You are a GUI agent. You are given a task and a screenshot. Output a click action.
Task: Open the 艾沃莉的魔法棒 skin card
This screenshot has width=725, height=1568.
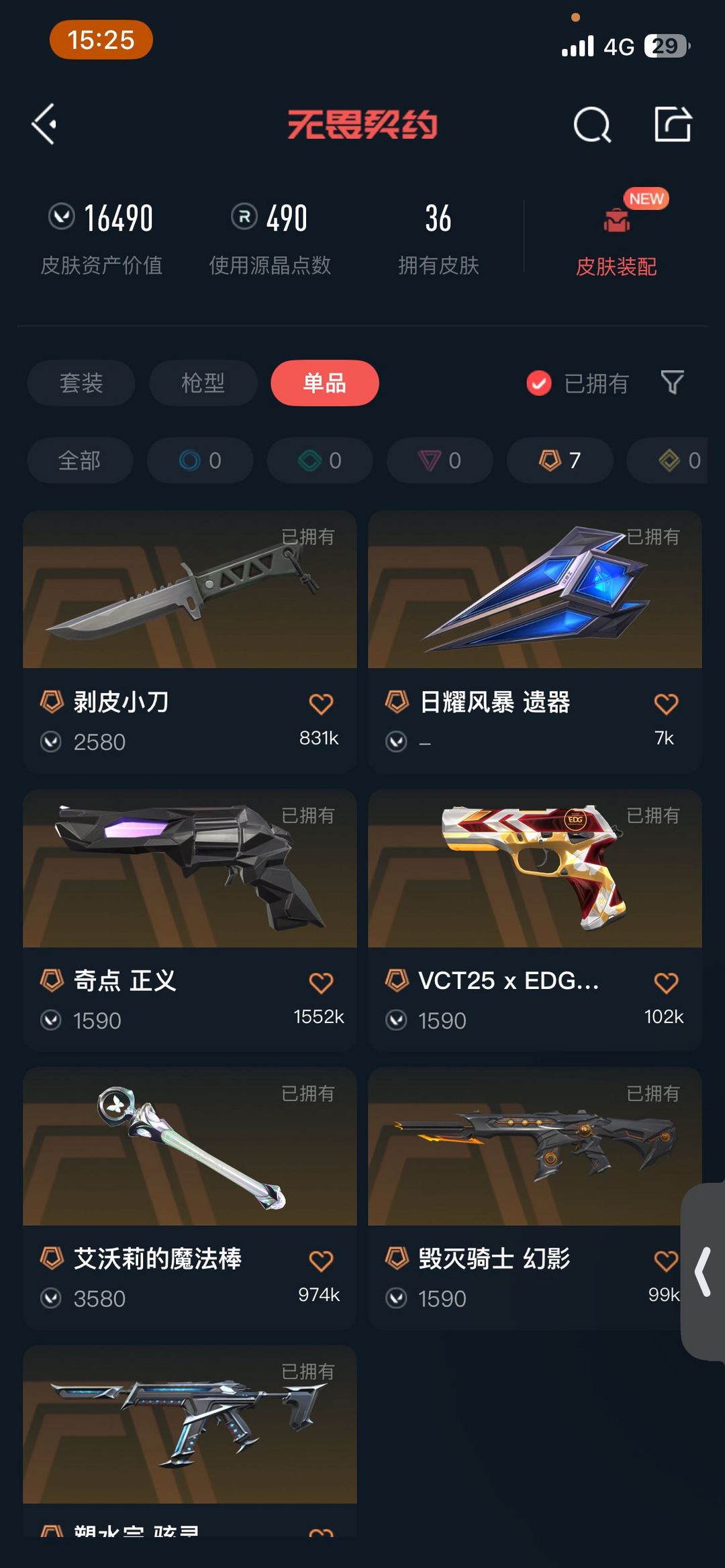click(190, 1147)
